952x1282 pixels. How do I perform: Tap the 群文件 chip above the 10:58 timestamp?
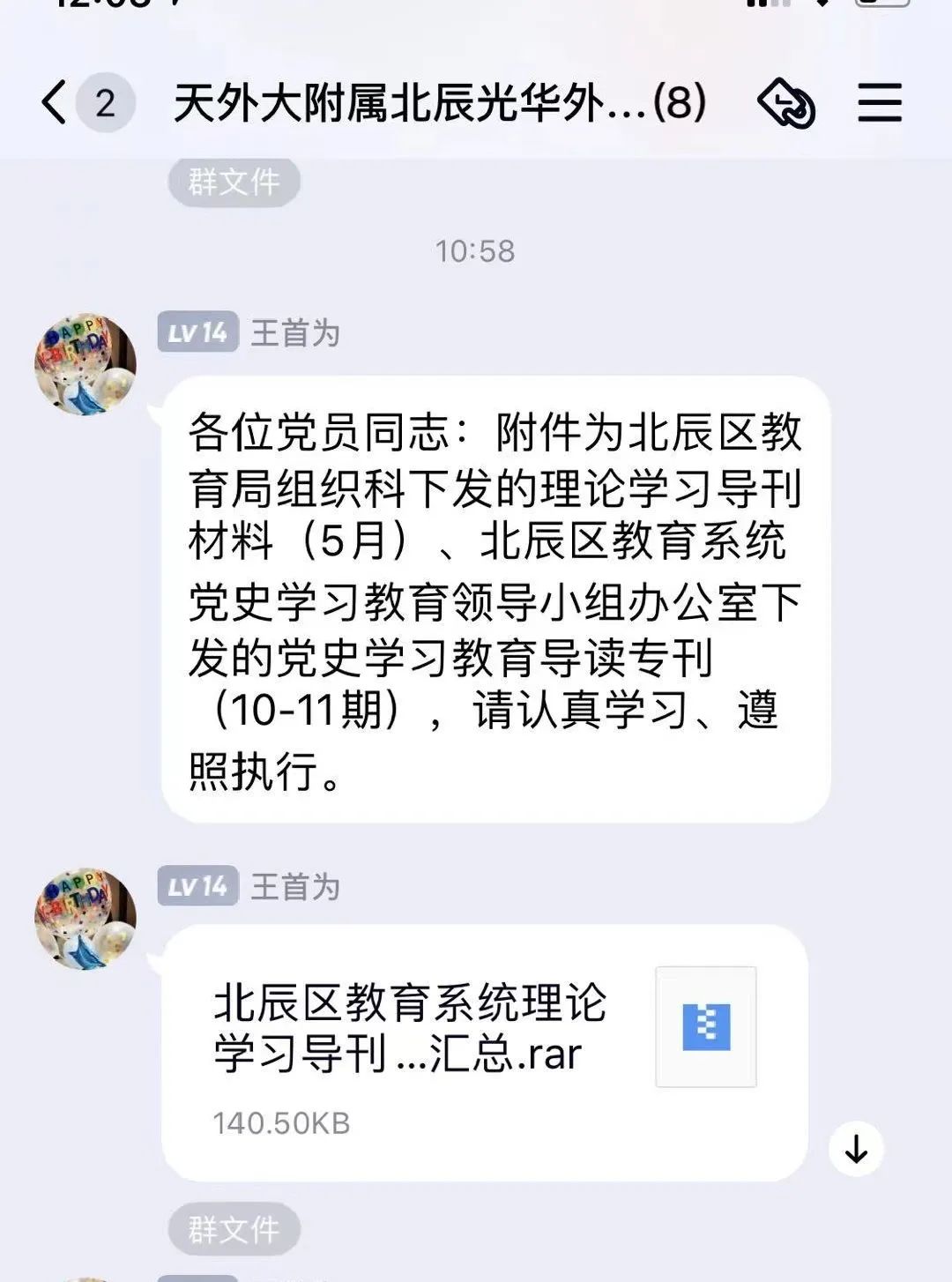point(234,183)
